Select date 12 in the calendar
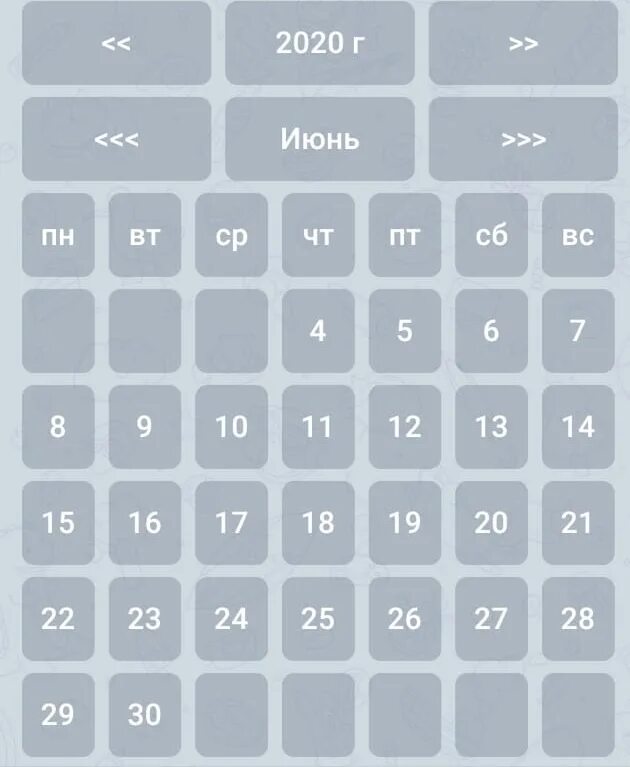This screenshot has height=767, width=630. click(404, 427)
